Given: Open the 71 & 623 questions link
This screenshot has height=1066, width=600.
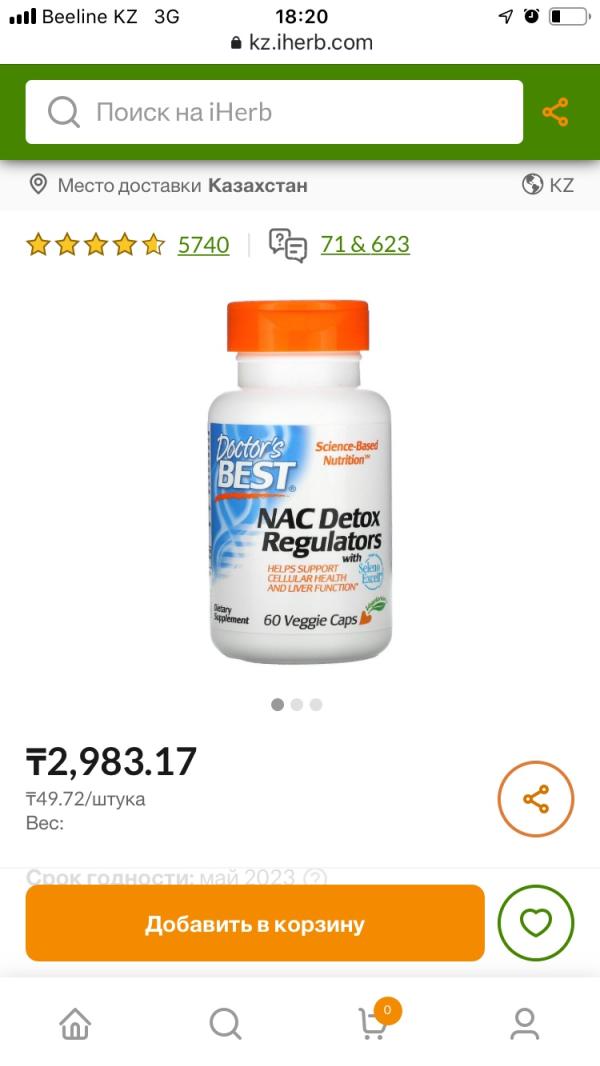Looking at the screenshot, I should point(364,245).
